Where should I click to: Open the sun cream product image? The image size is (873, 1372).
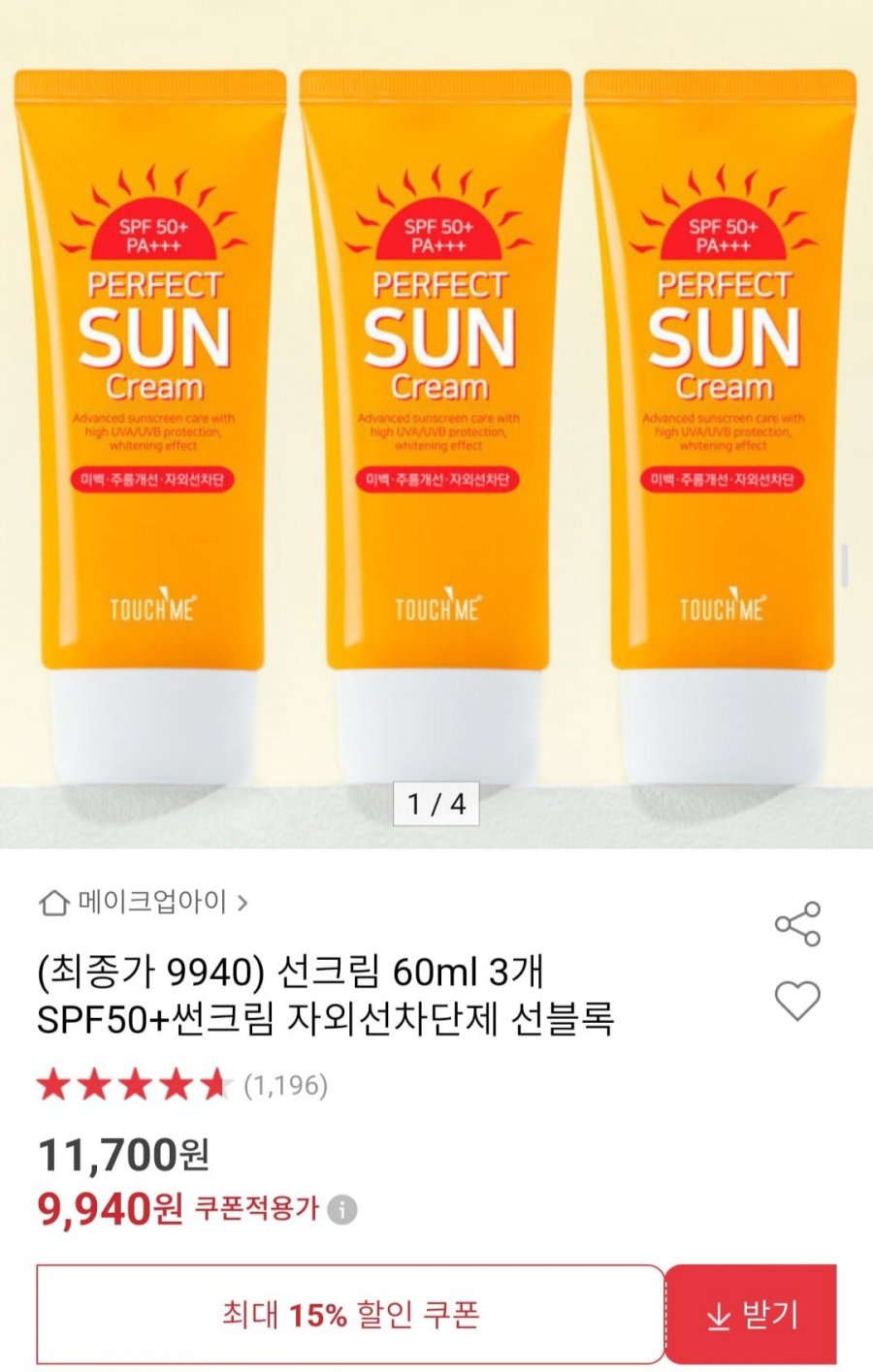(436, 417)
